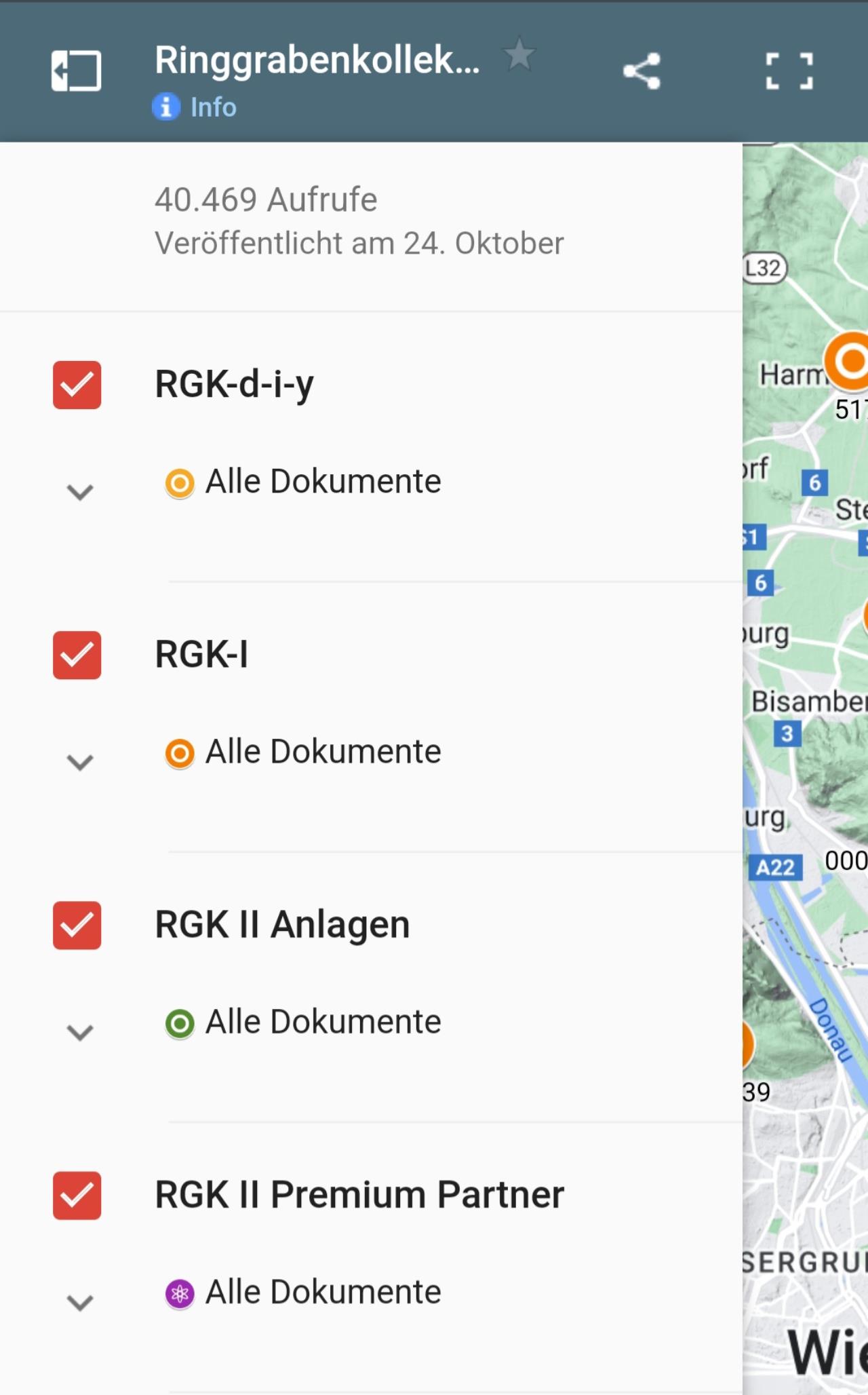This screenshot has height=1395, width=868.
Task: Uncheck the RGK-d-i-y layer
Action: coord(77,385)
